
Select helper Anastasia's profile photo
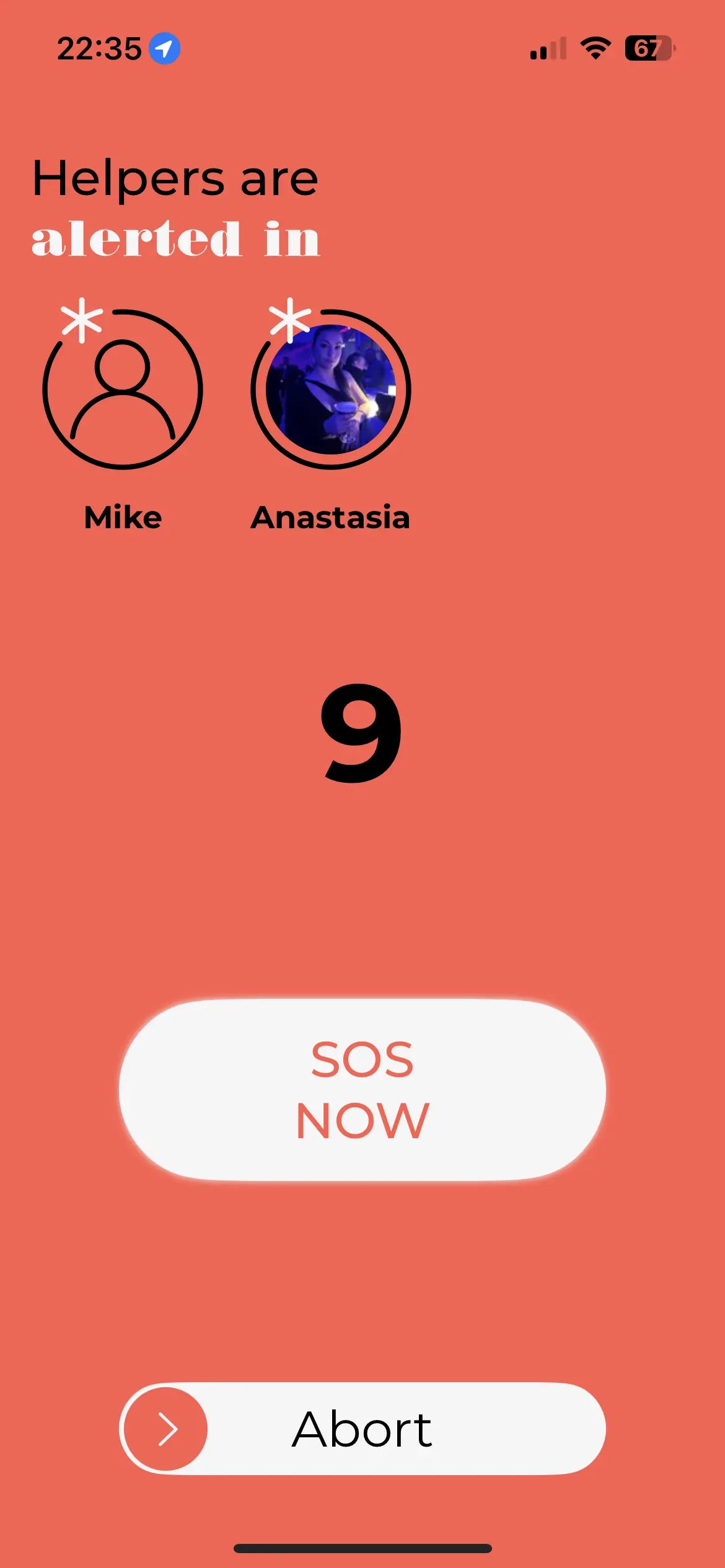(x=331, y=390)
